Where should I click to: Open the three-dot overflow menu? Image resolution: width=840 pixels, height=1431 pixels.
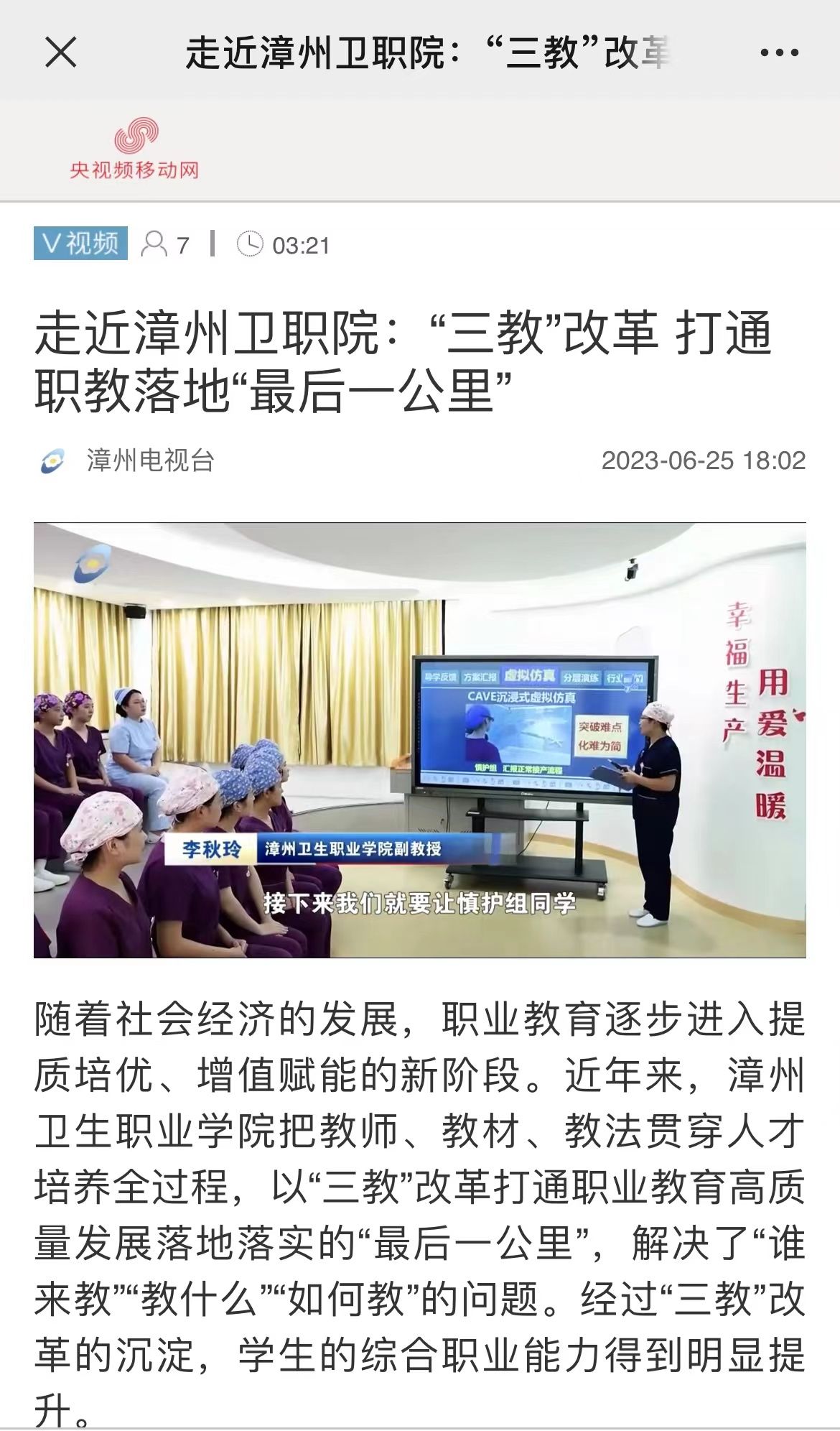[x=779, y=52]
